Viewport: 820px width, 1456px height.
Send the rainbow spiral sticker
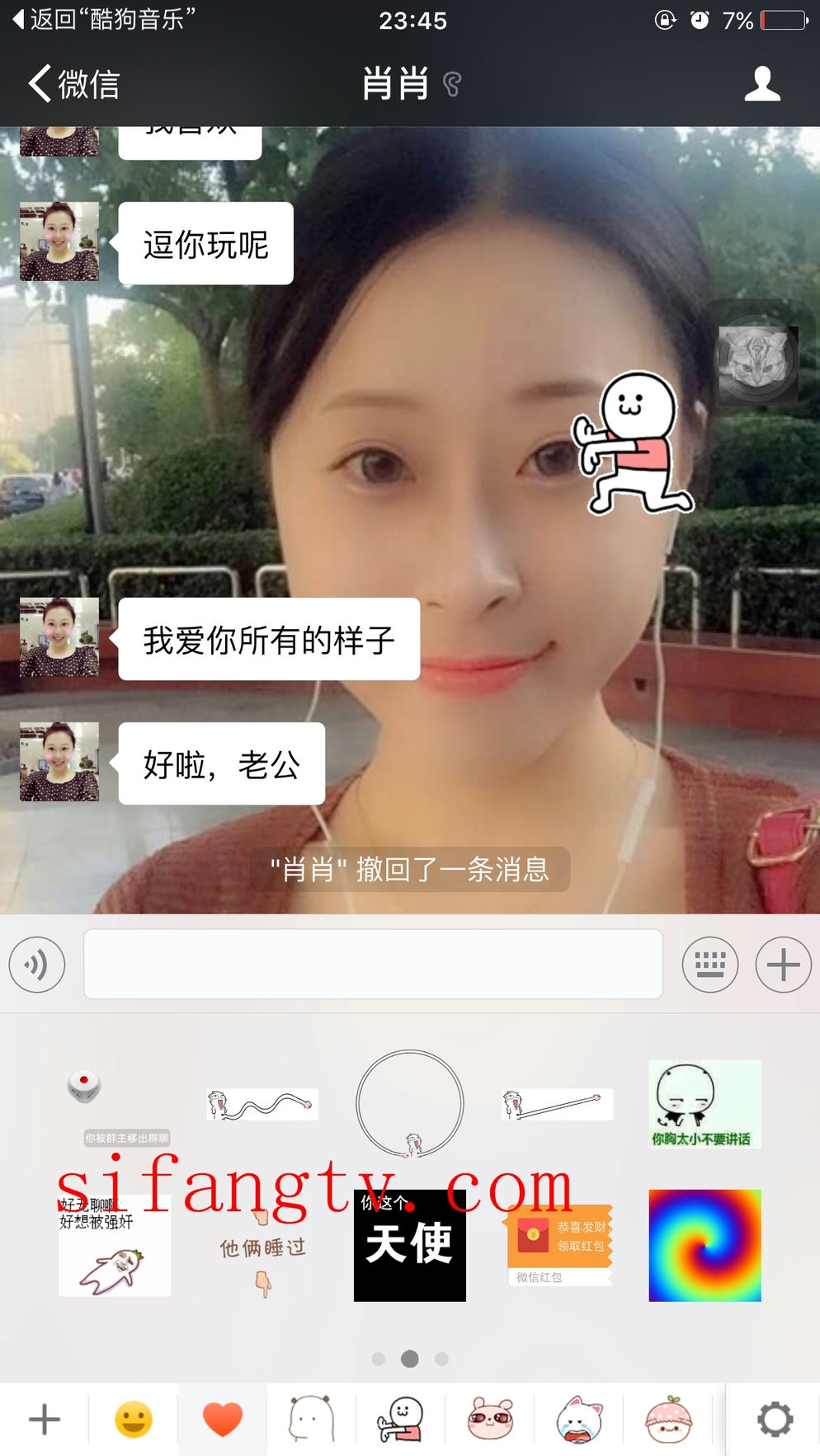[x=705, y=1245]
